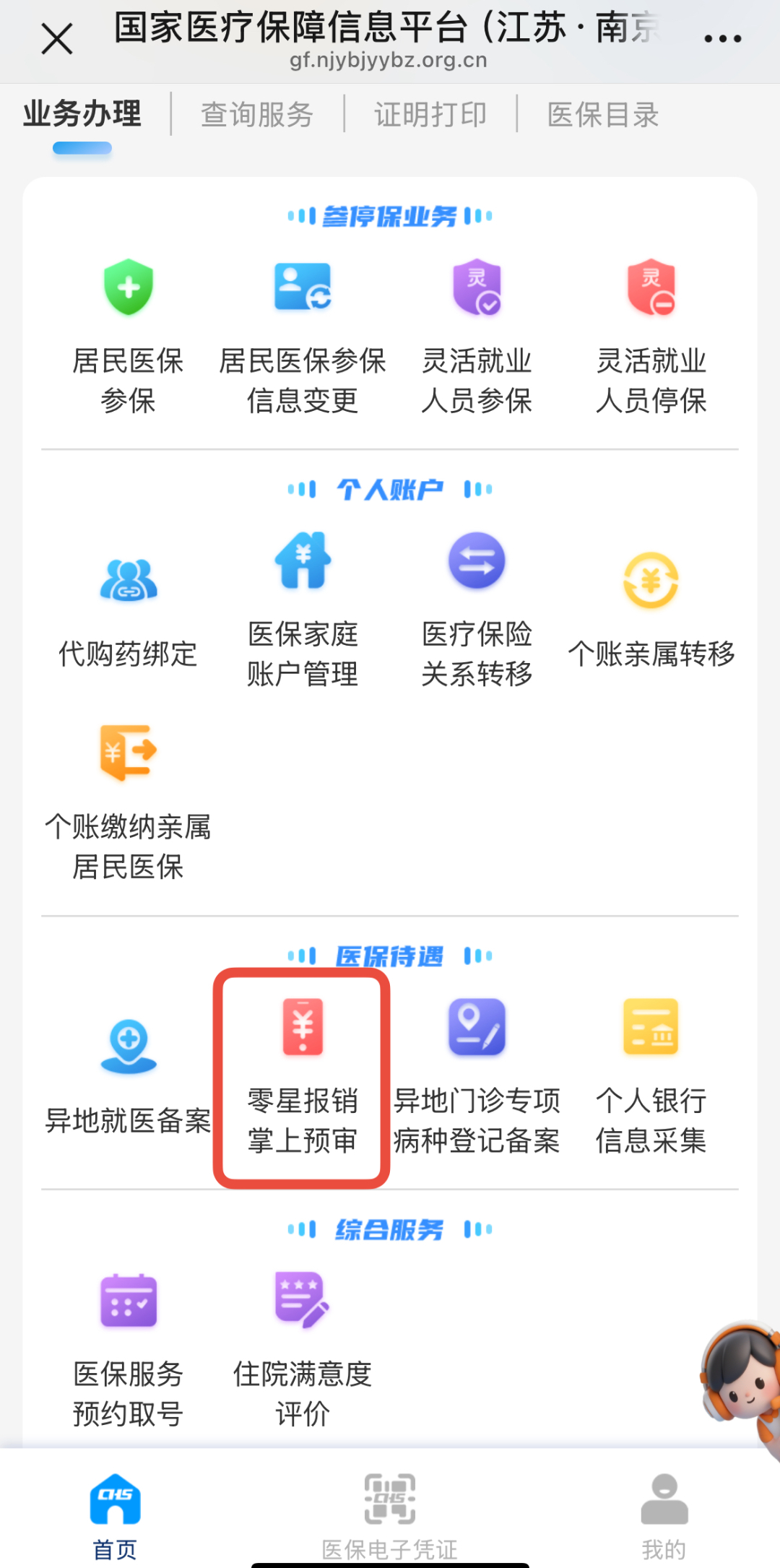Open 代购药绑定
Image resolution: width=780 pixels, height=1568 pixels.
click(129, 610)
